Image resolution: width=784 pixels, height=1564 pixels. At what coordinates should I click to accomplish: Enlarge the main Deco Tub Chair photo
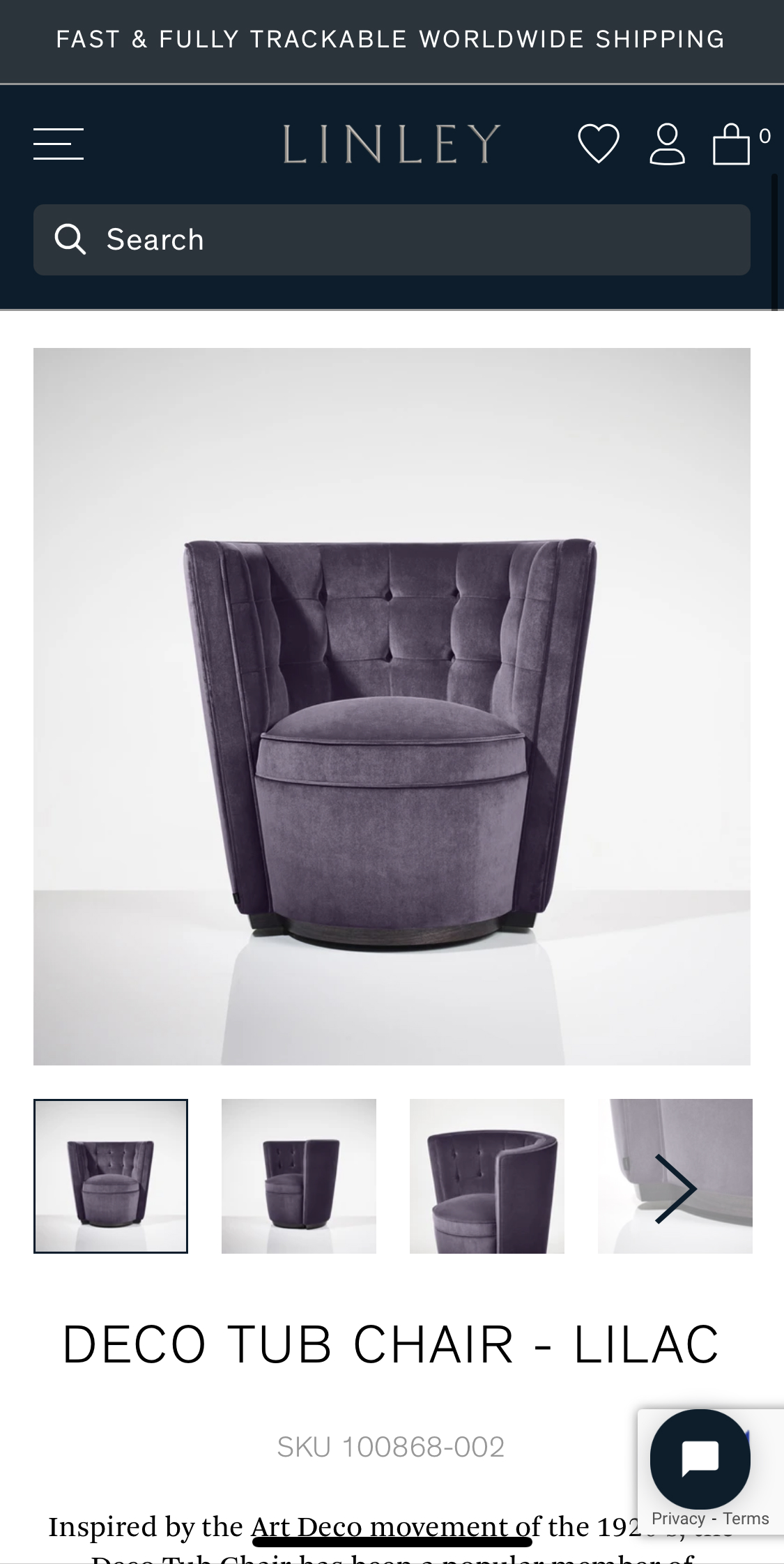392,706
